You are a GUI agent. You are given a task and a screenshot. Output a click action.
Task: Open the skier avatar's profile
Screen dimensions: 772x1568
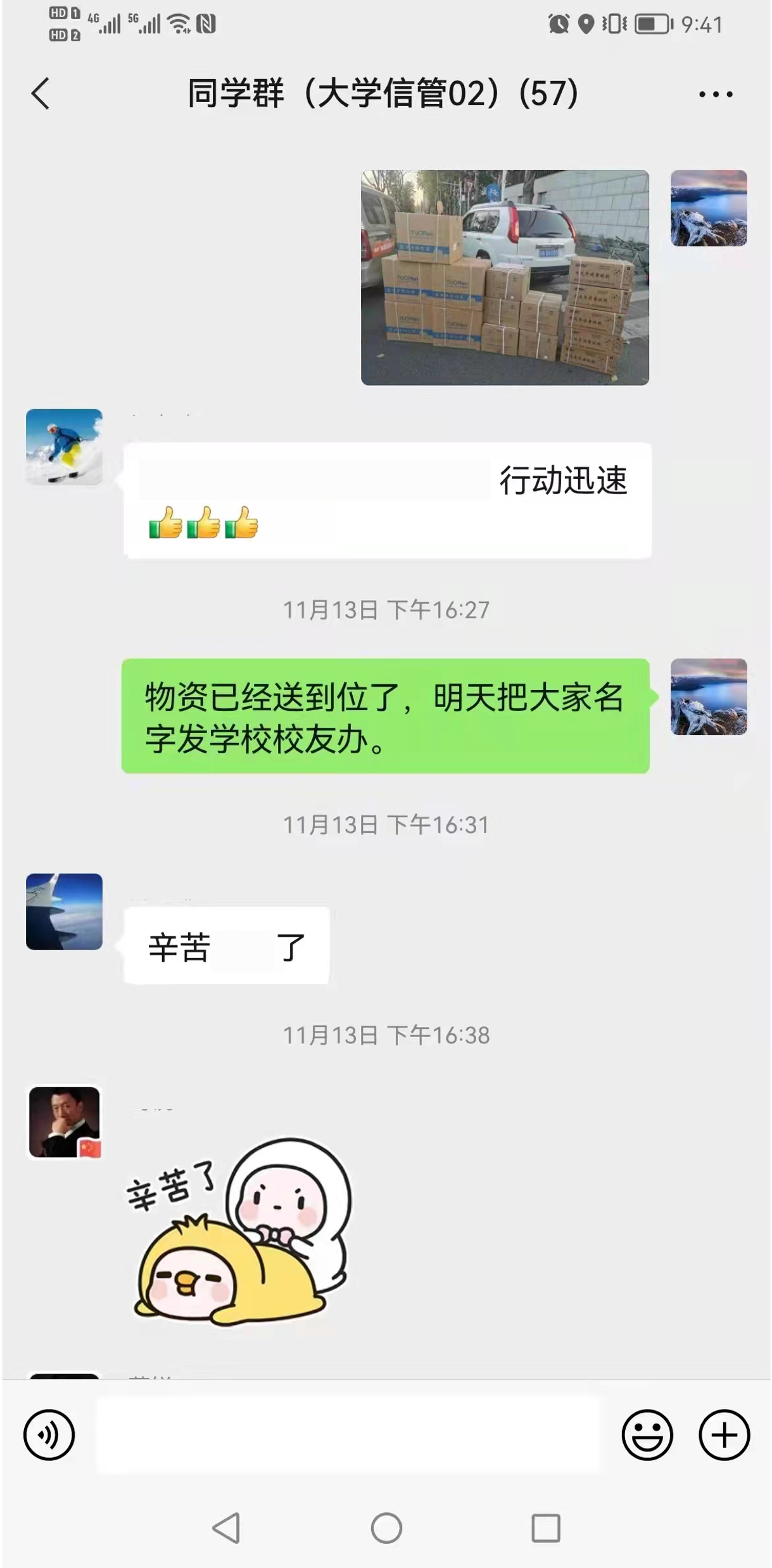tap(64, 447)
